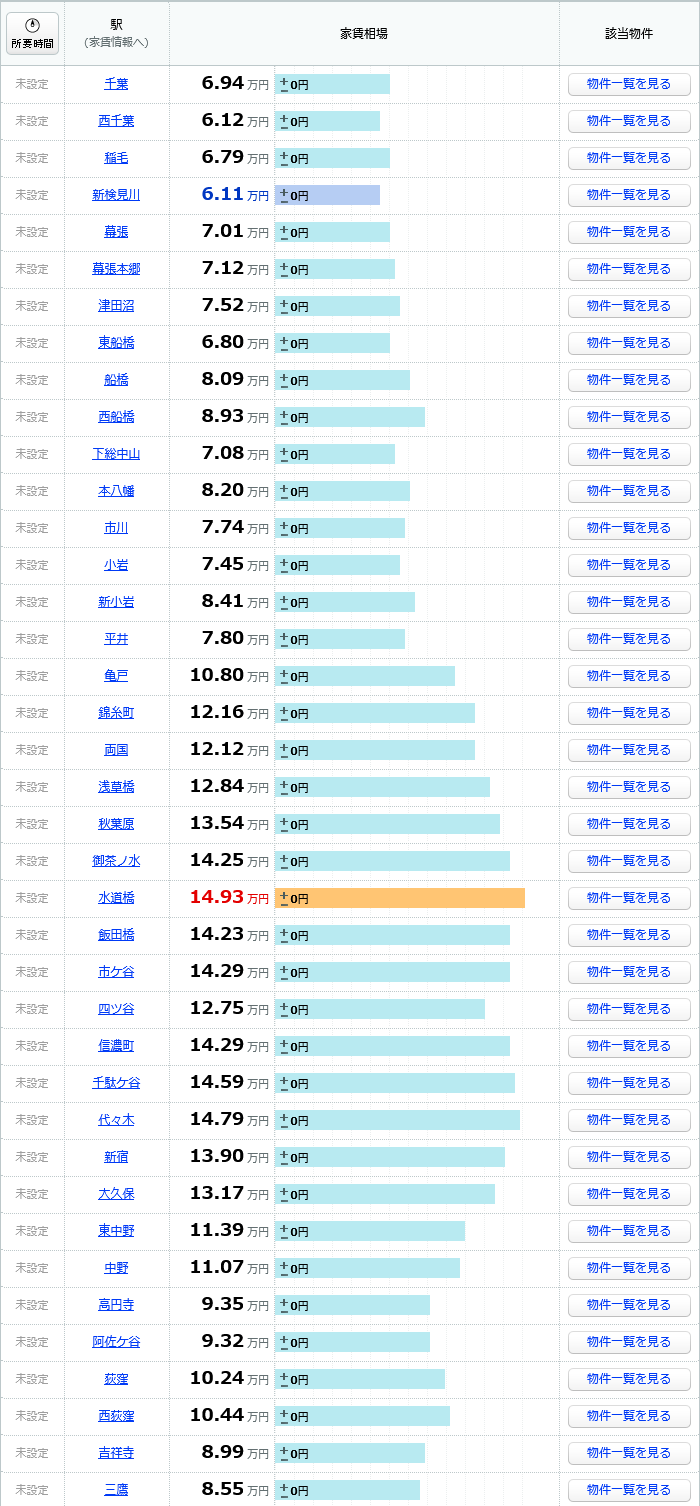Viewport: 700px width, 1506px height.
Task: Open the 新宿 station rent page
Action: pos(116,1157)
